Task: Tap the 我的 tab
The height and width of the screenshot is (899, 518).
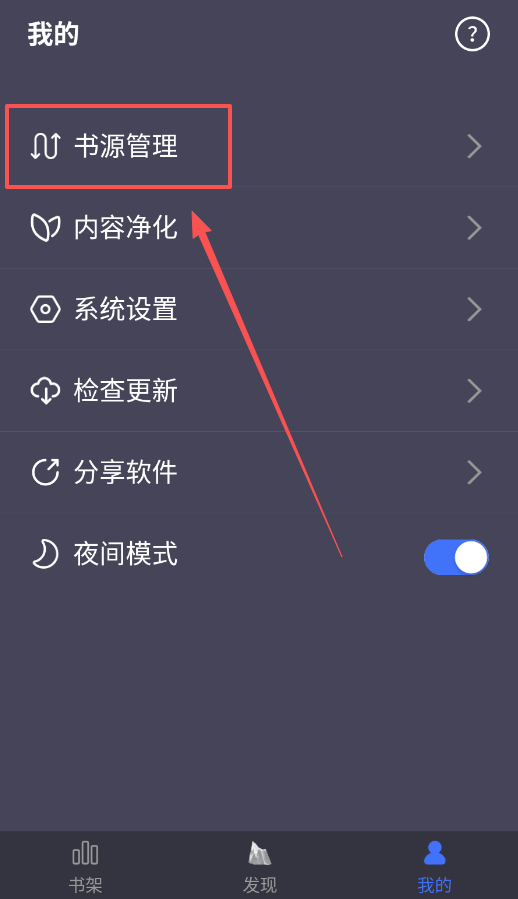Action: pyautogui.click(x=434, y=866)
